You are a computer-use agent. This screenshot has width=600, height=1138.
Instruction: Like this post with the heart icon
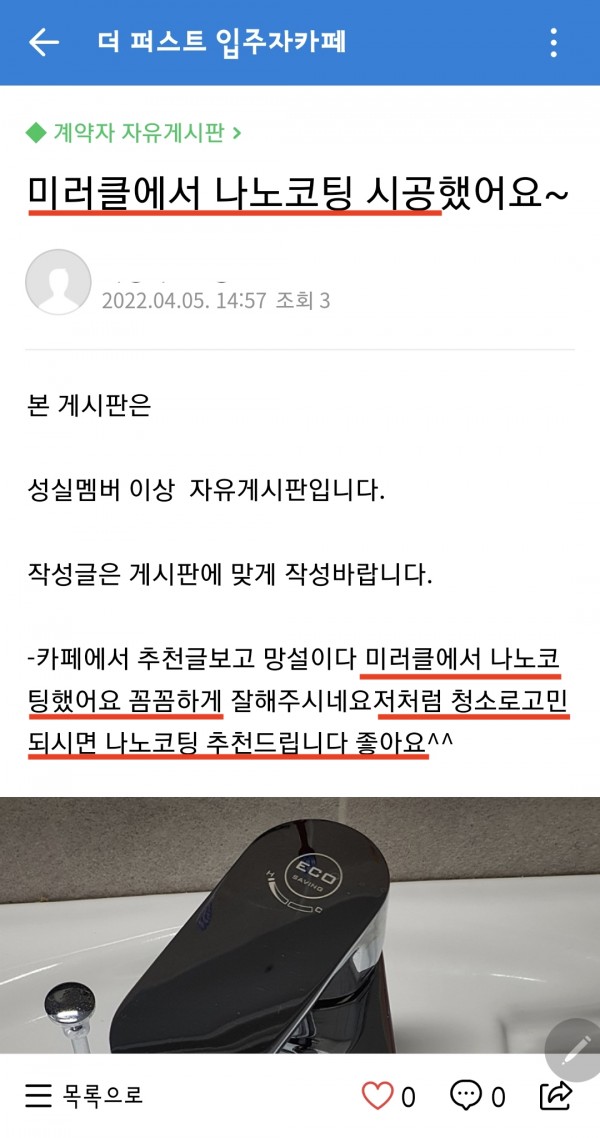pyautogui.click(x=378, y=1096)
